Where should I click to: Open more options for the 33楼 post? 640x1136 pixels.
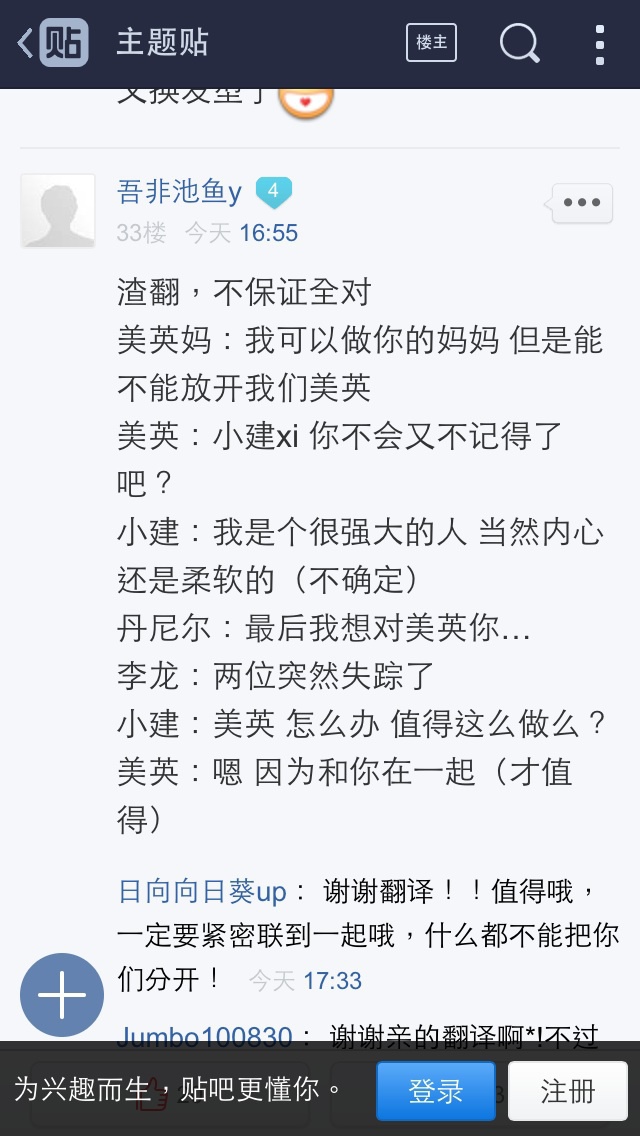click(582, 203)
